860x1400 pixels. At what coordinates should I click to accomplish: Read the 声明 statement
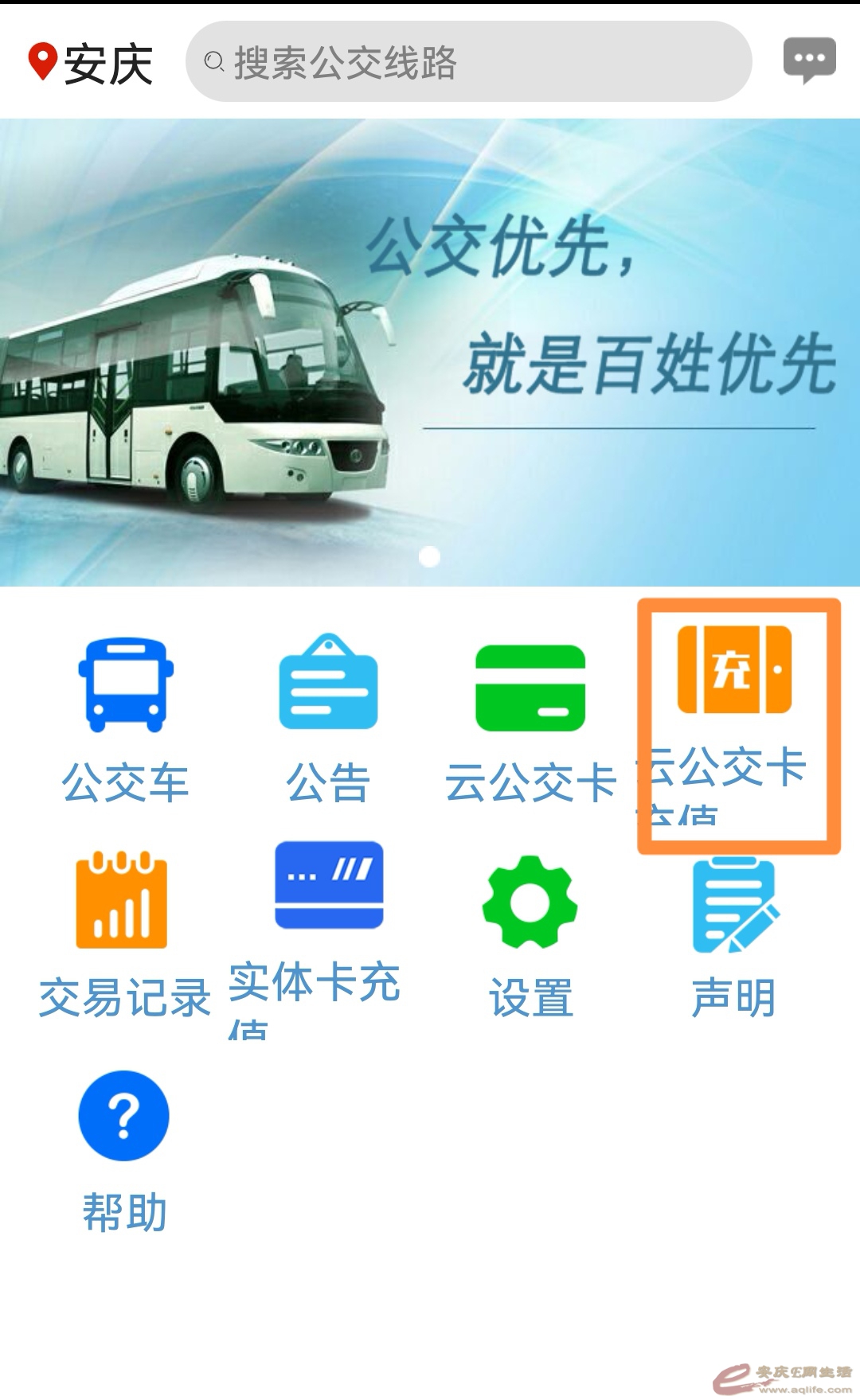click(734, 931)
